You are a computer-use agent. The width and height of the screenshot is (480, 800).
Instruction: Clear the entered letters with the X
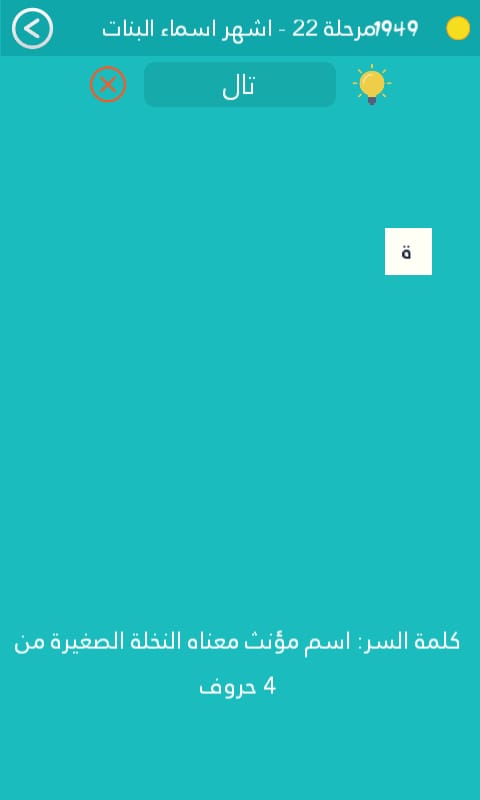[108, 84]
